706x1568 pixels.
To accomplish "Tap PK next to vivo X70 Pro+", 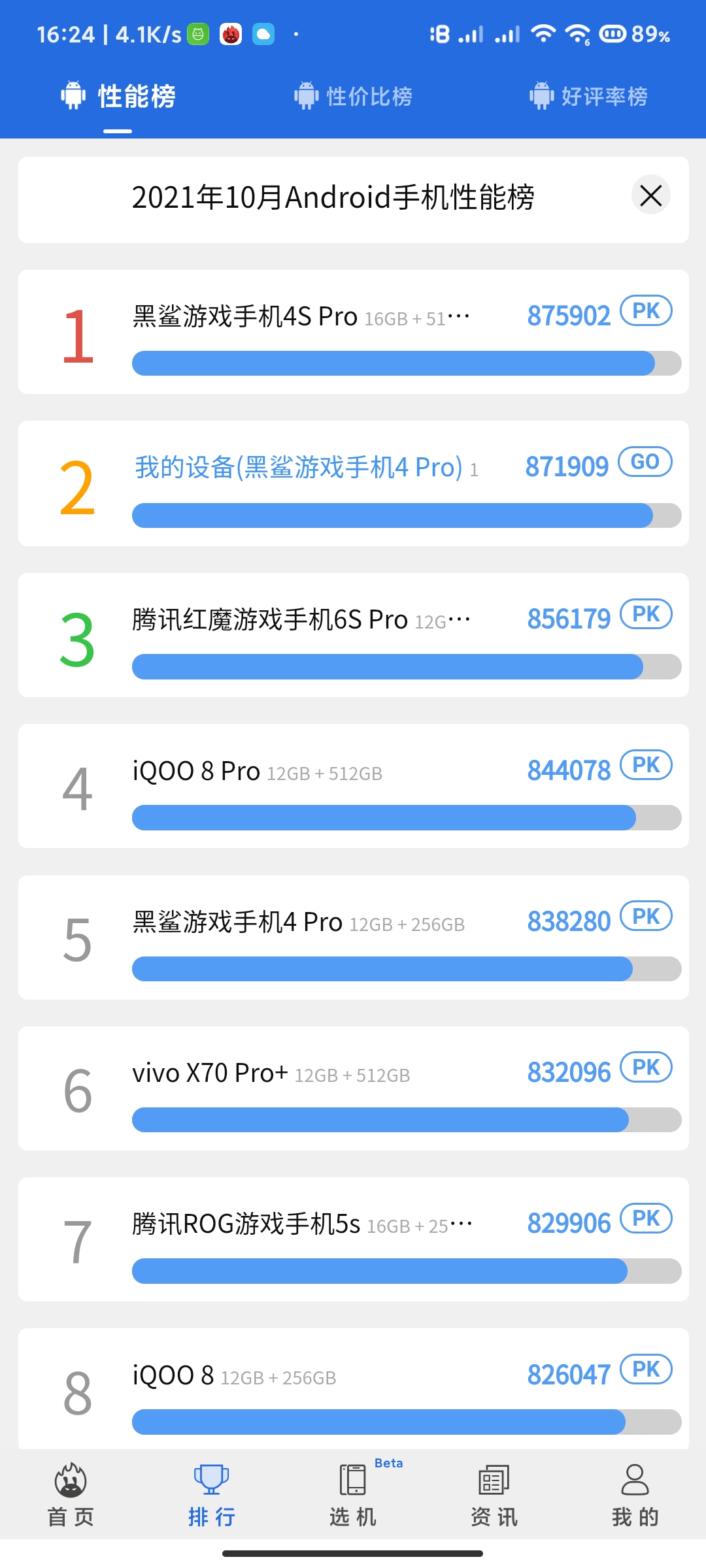I will 646,1068.
